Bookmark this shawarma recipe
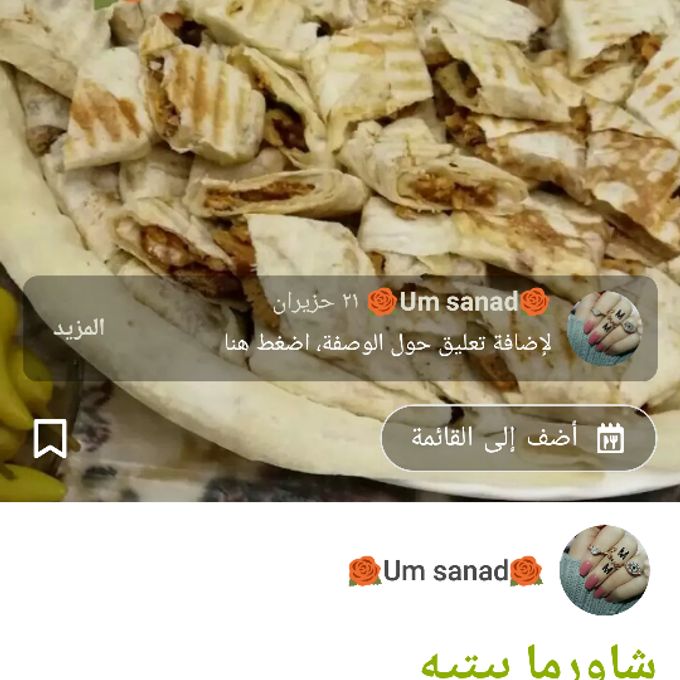680x680 pixels. point(50,438)
